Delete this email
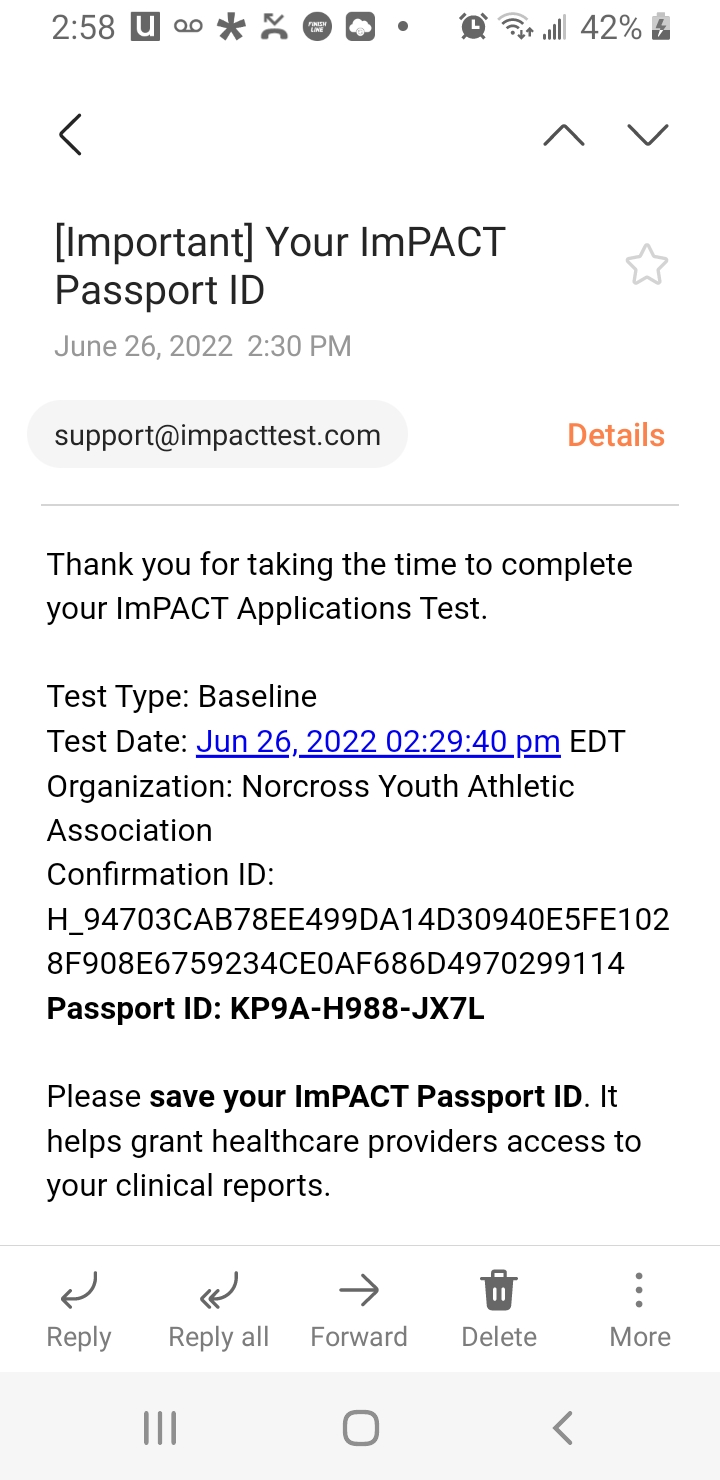 (x=499, y=1310)
